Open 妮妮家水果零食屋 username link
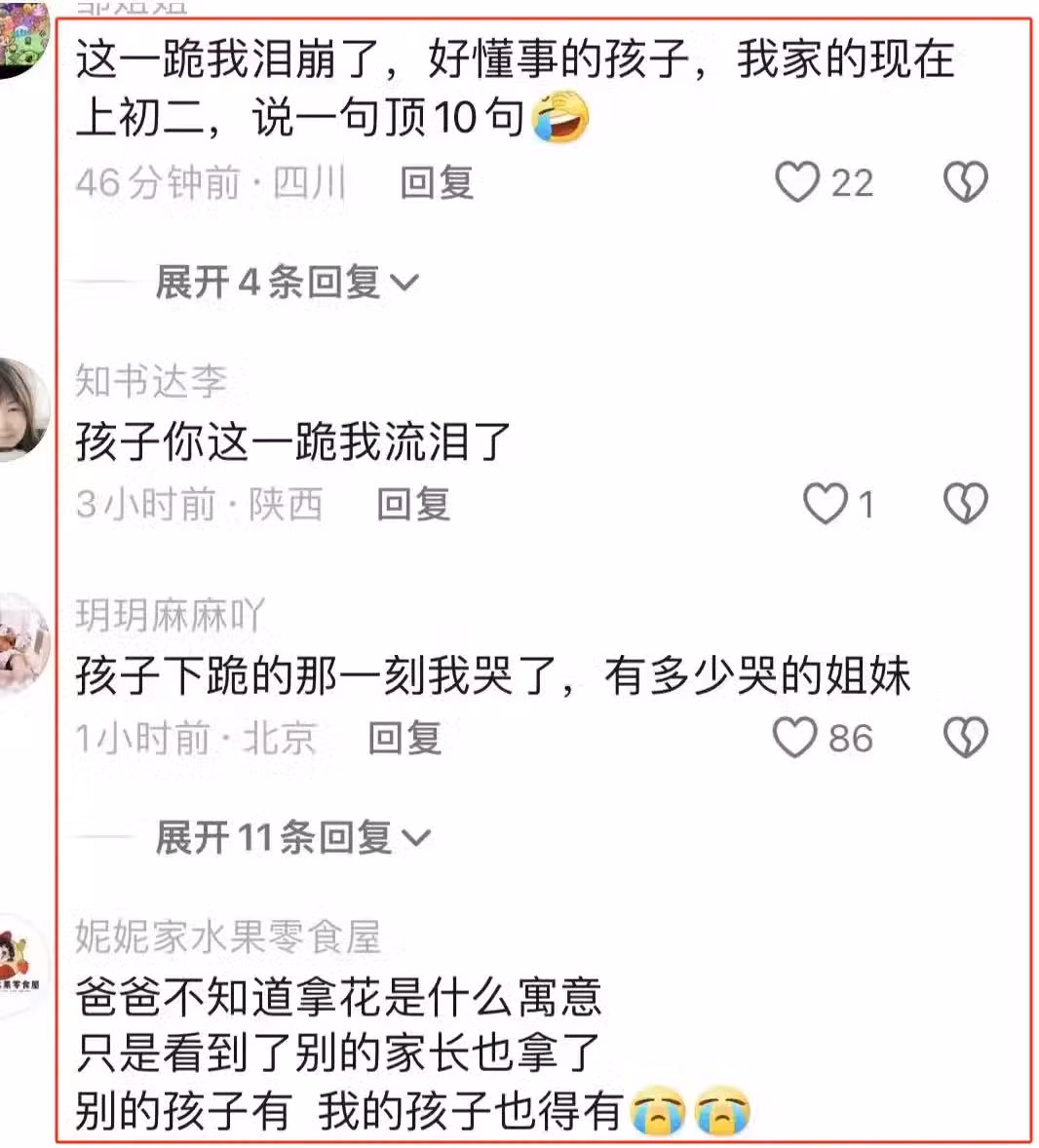 (x=227, y=937)
